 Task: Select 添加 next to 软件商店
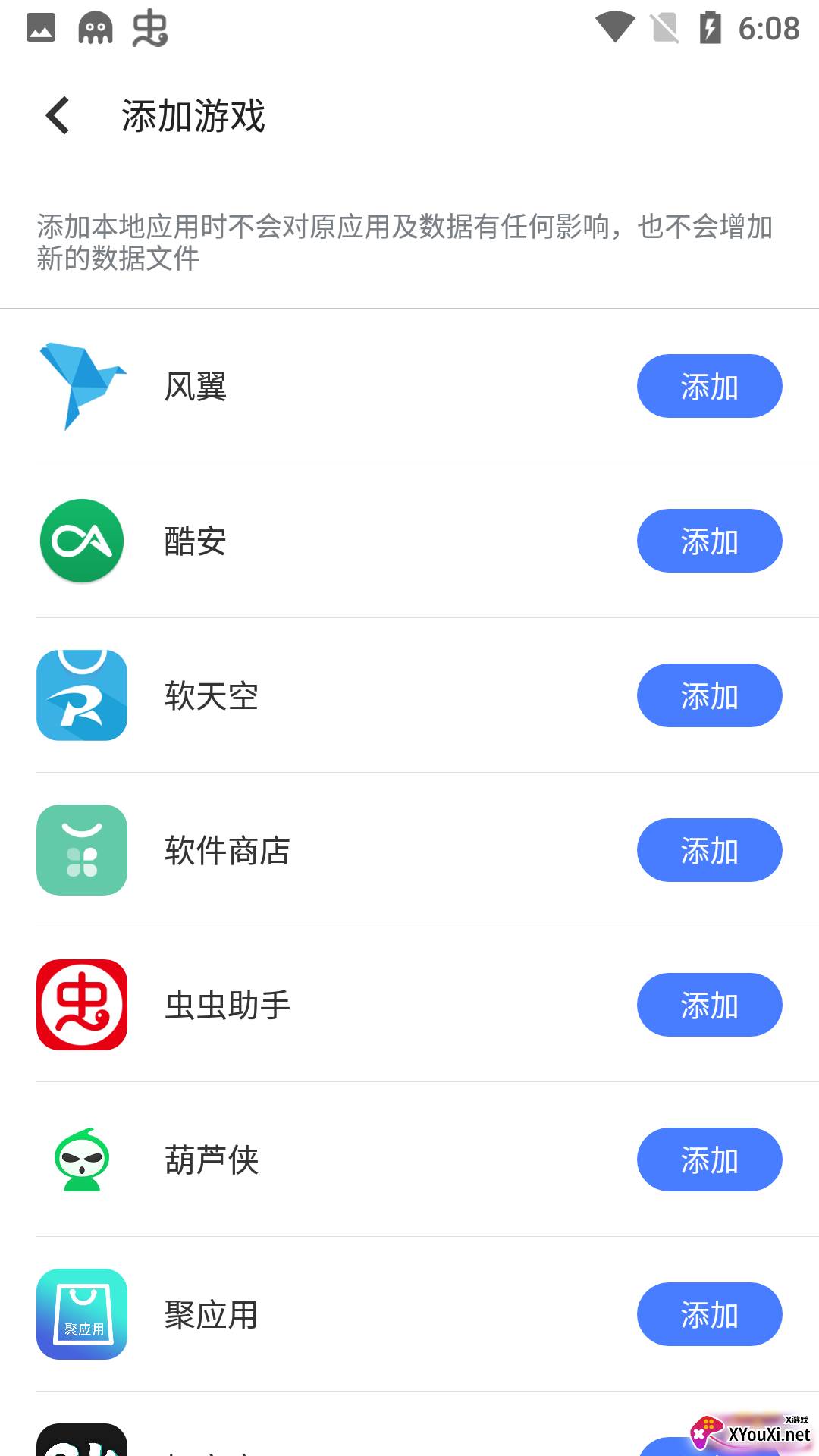click(709, 850)
